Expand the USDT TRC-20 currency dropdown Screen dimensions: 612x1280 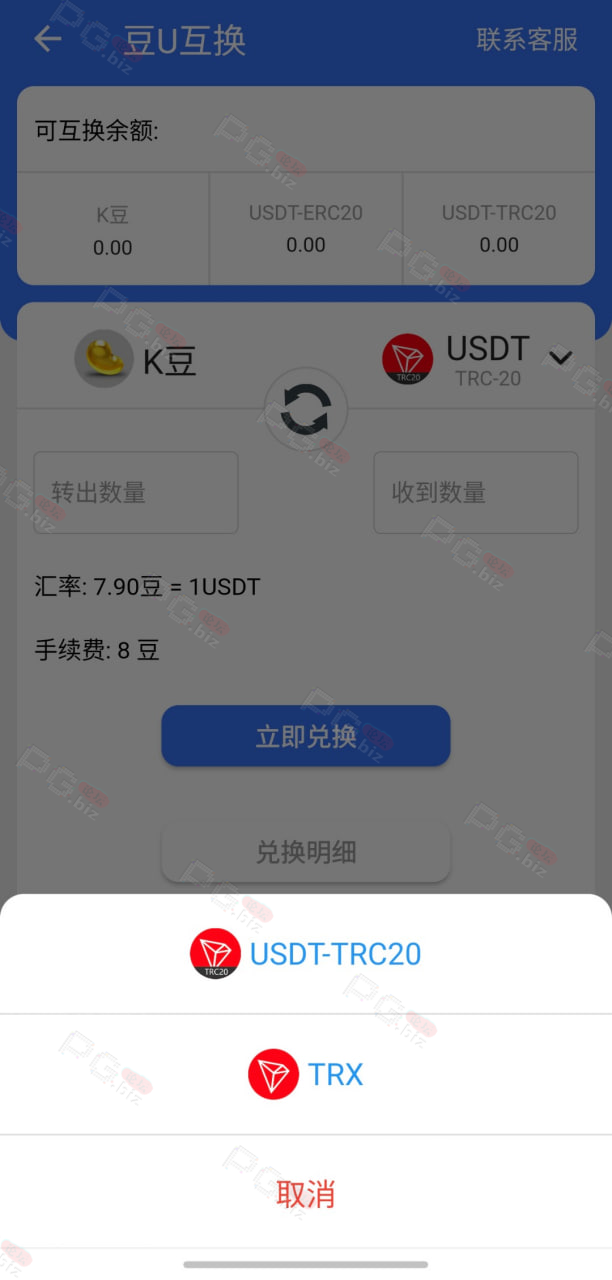(560, 357)
